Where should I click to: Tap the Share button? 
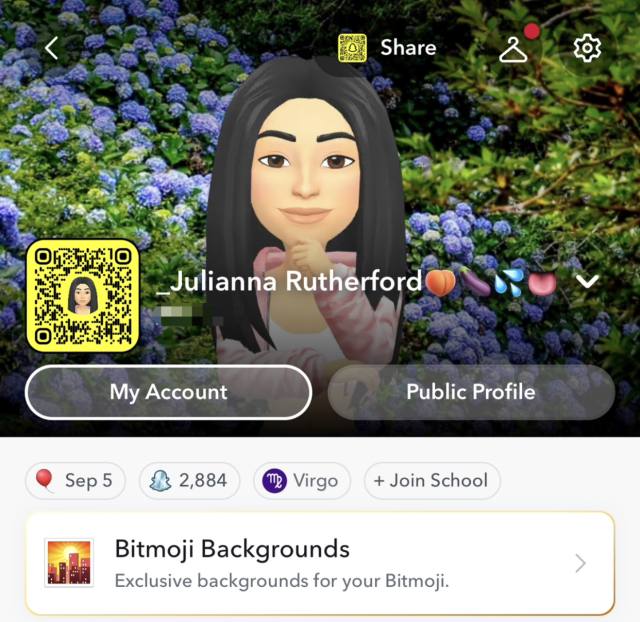388,47
